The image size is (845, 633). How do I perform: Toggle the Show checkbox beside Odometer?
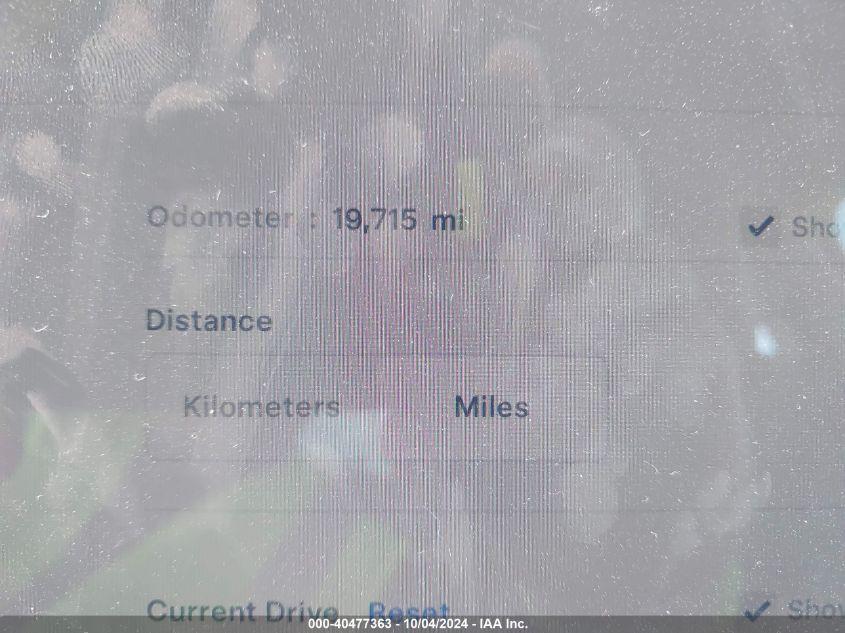point(761,227)
